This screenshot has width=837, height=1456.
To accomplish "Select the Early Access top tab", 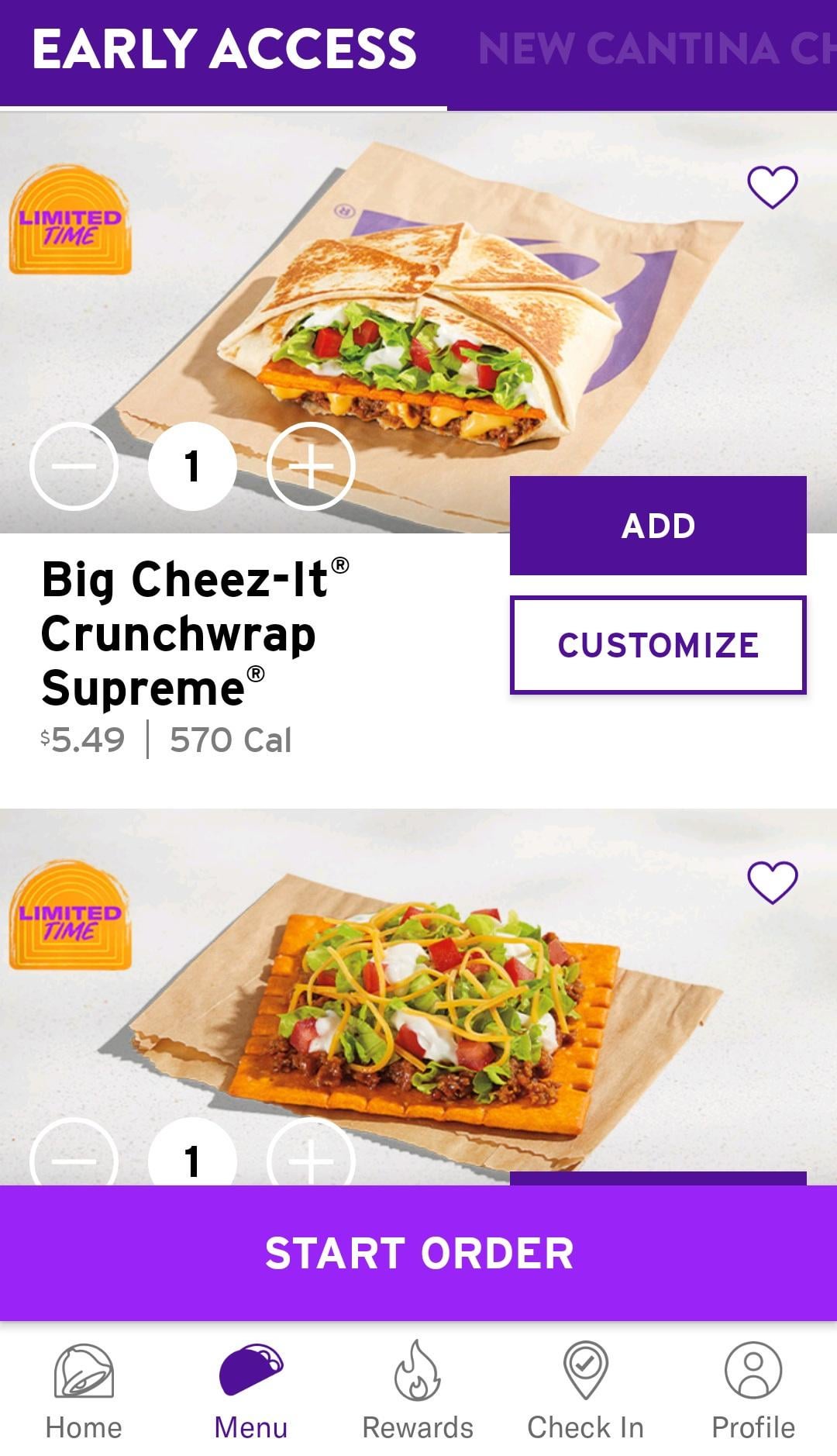I will pyautogui.click(x=224, y=50).
